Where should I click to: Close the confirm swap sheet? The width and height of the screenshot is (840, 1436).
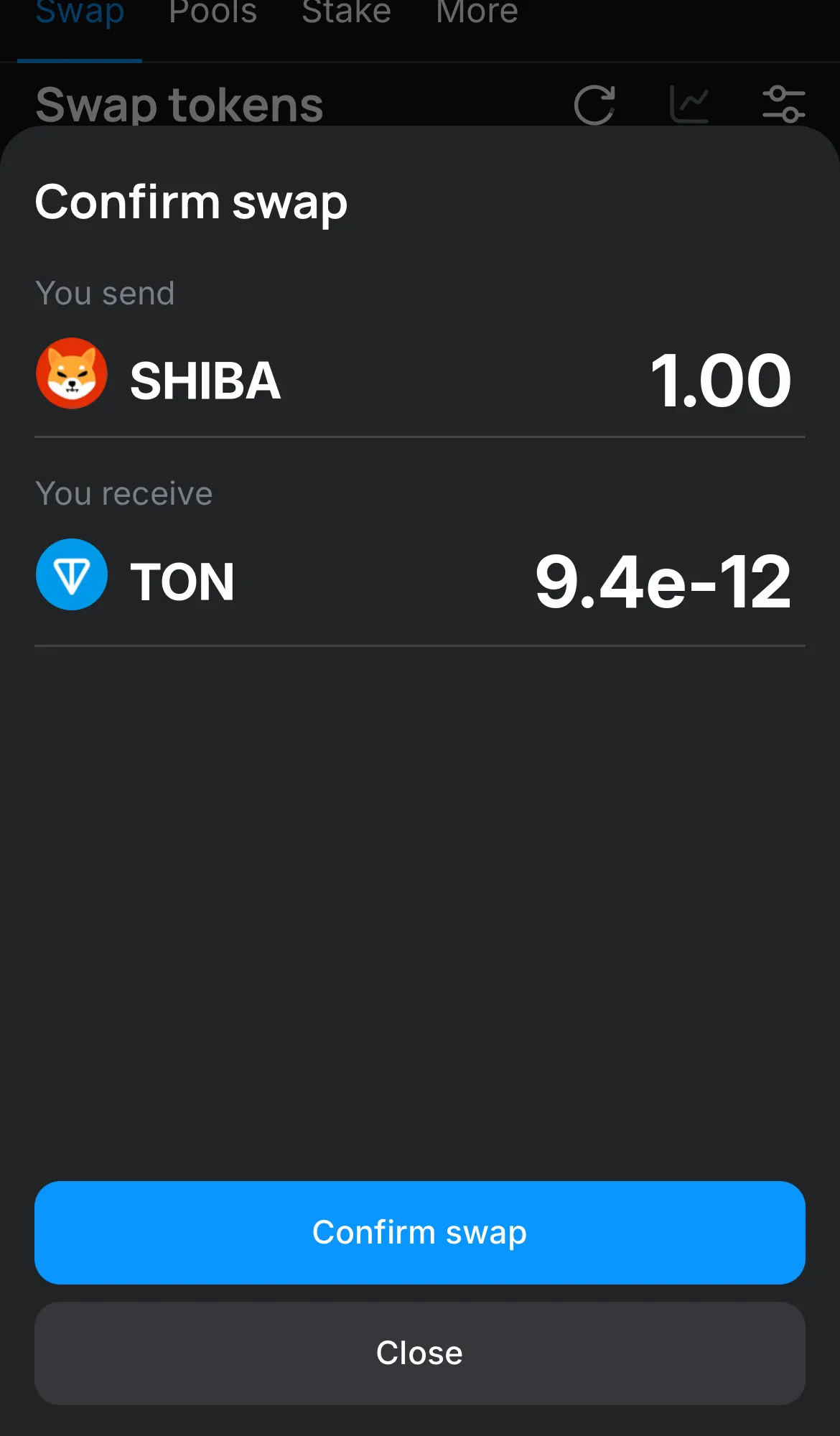point(419,1353)
